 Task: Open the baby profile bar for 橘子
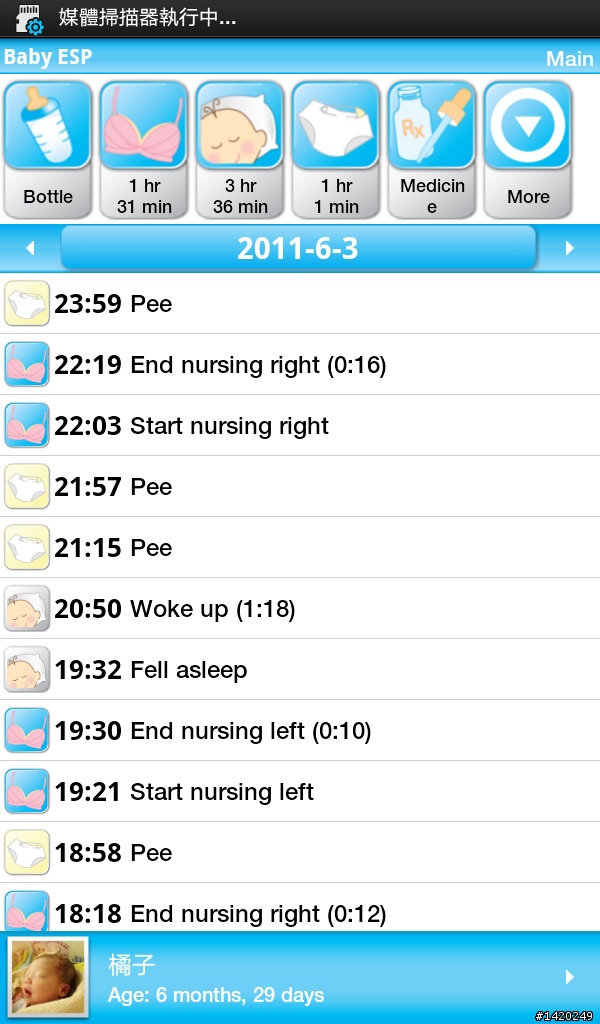tap(300, 977)
